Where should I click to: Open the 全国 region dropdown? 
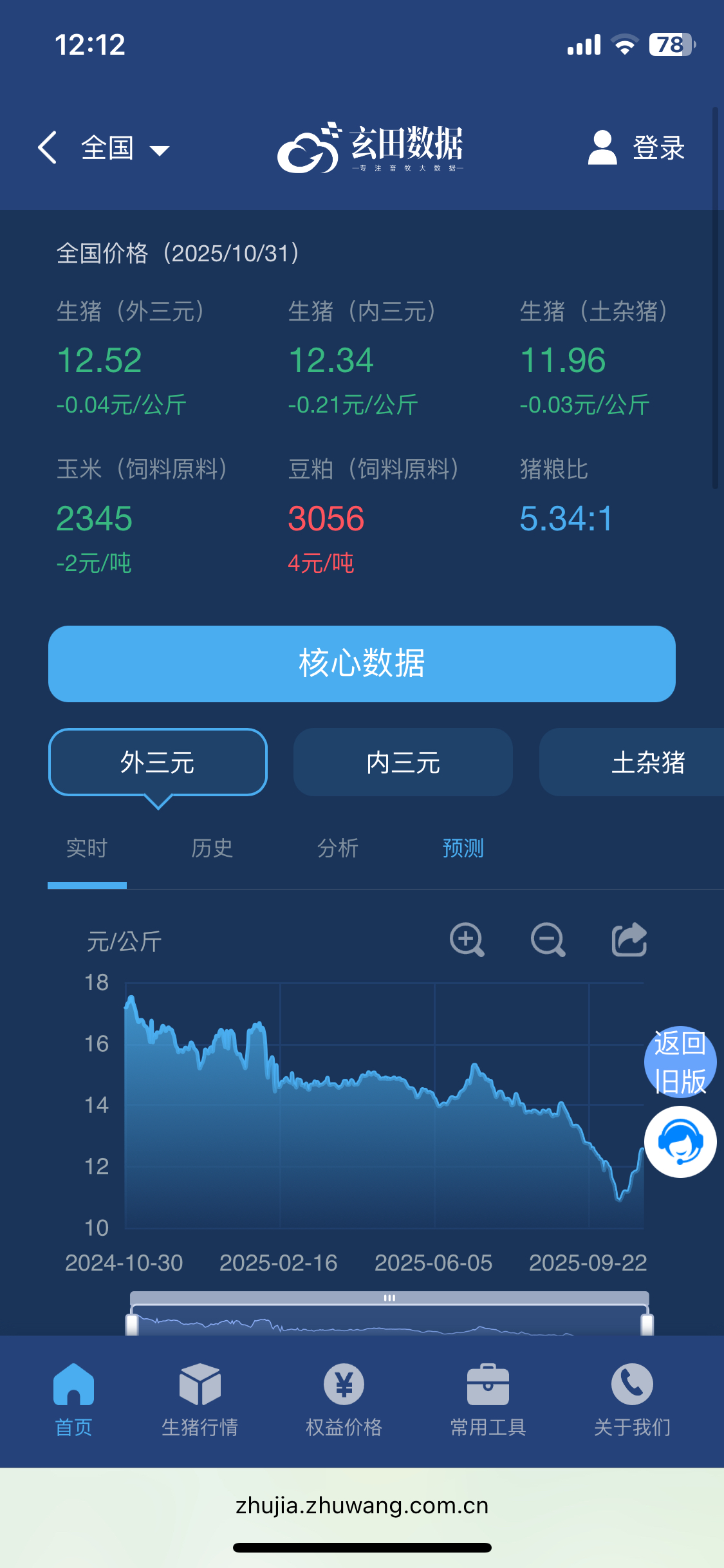(125, 149)
